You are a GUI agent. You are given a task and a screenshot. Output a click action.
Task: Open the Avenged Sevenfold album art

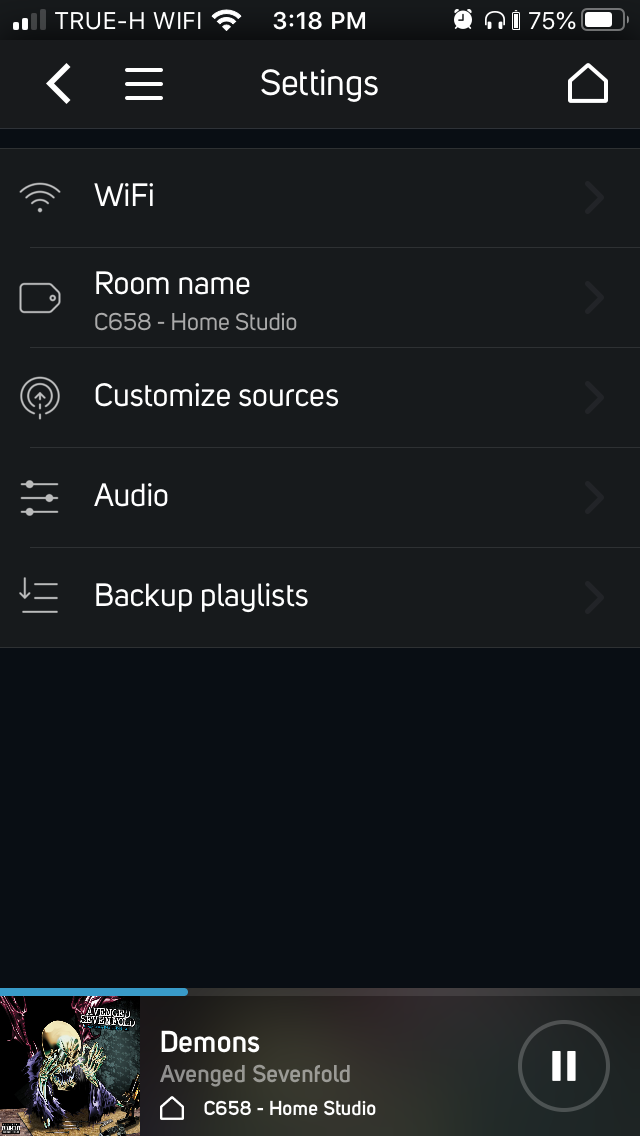pyautogui.click(x=70, y=1066)
